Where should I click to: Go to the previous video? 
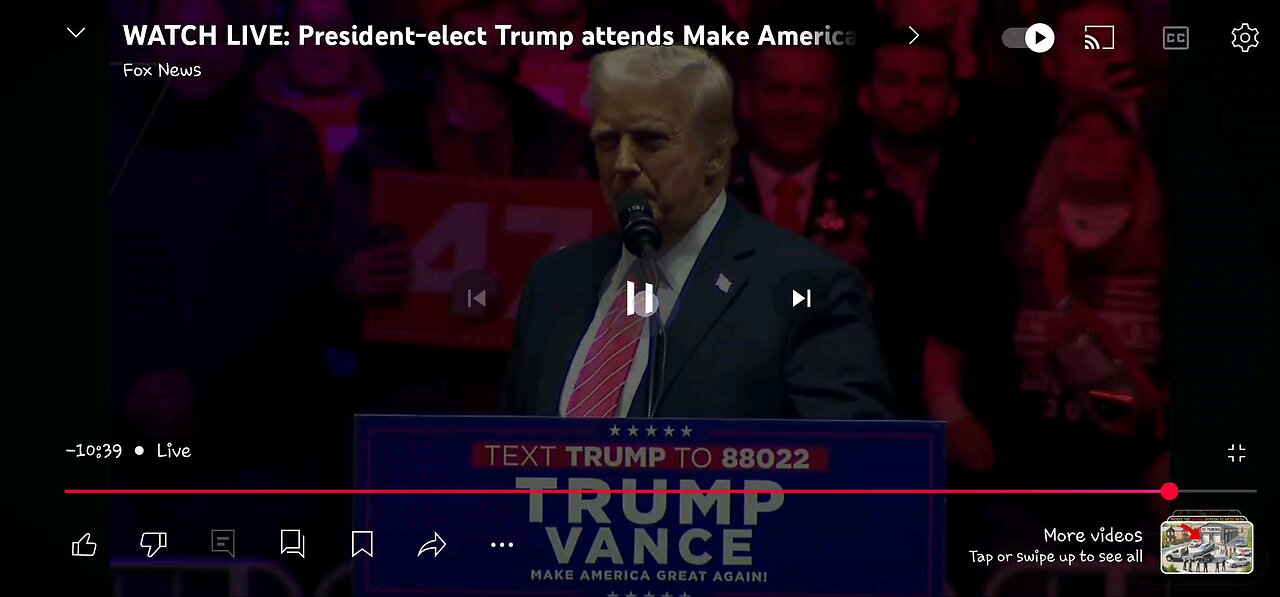point(477,298)
